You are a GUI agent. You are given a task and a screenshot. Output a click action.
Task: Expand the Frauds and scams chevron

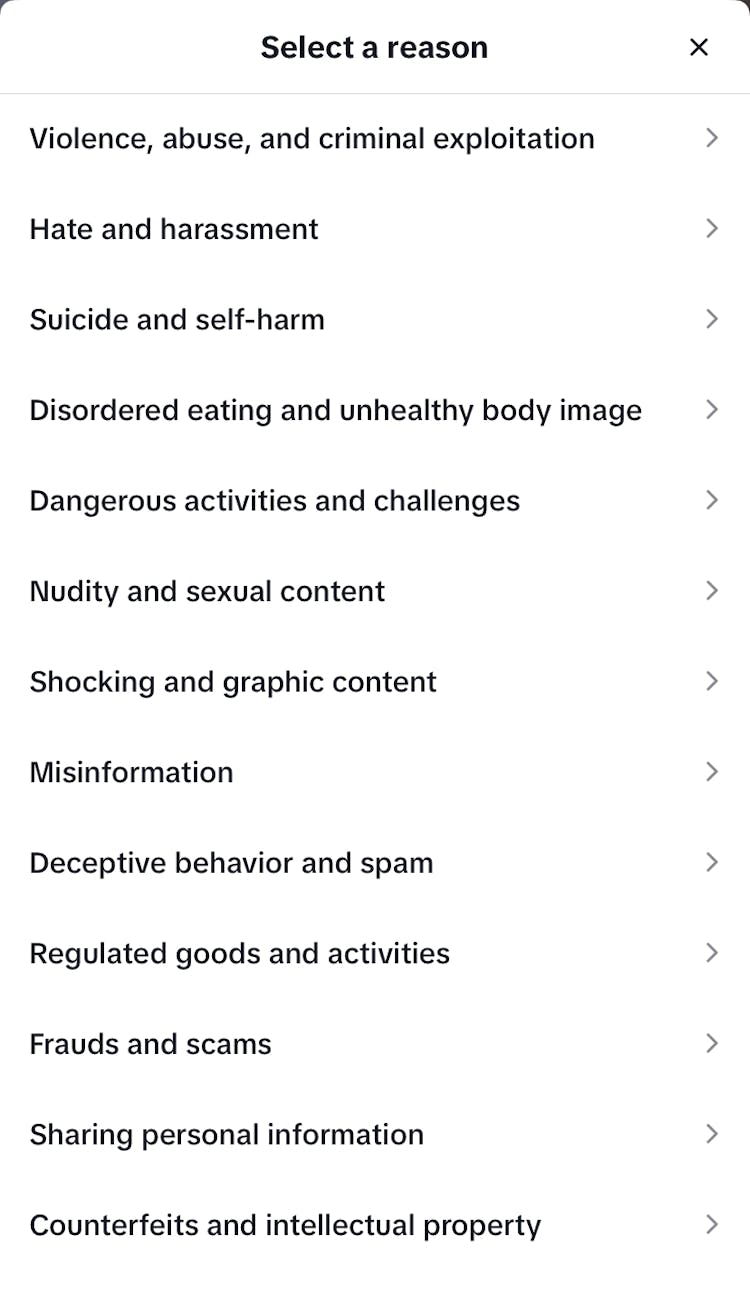(712, 1043)
